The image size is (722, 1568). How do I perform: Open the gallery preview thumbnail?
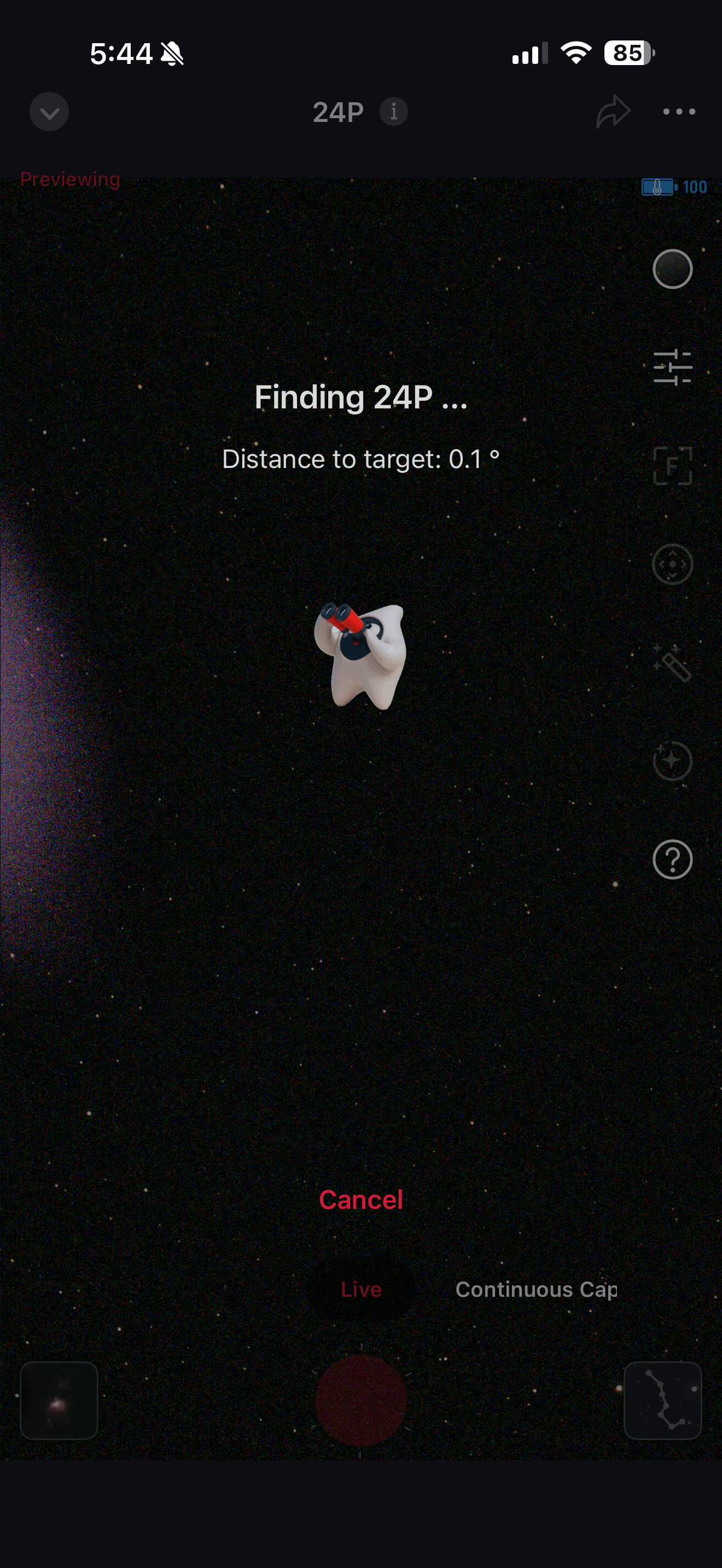(59, 1400)
